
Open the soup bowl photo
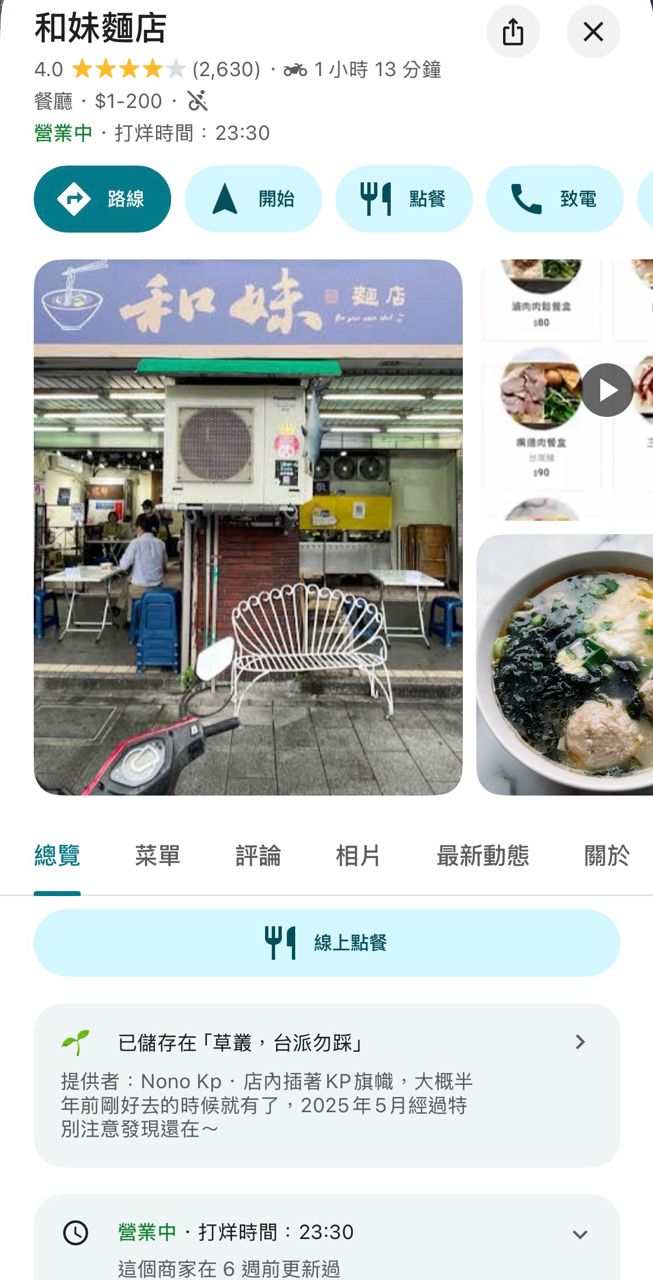(x=565, y=665)
